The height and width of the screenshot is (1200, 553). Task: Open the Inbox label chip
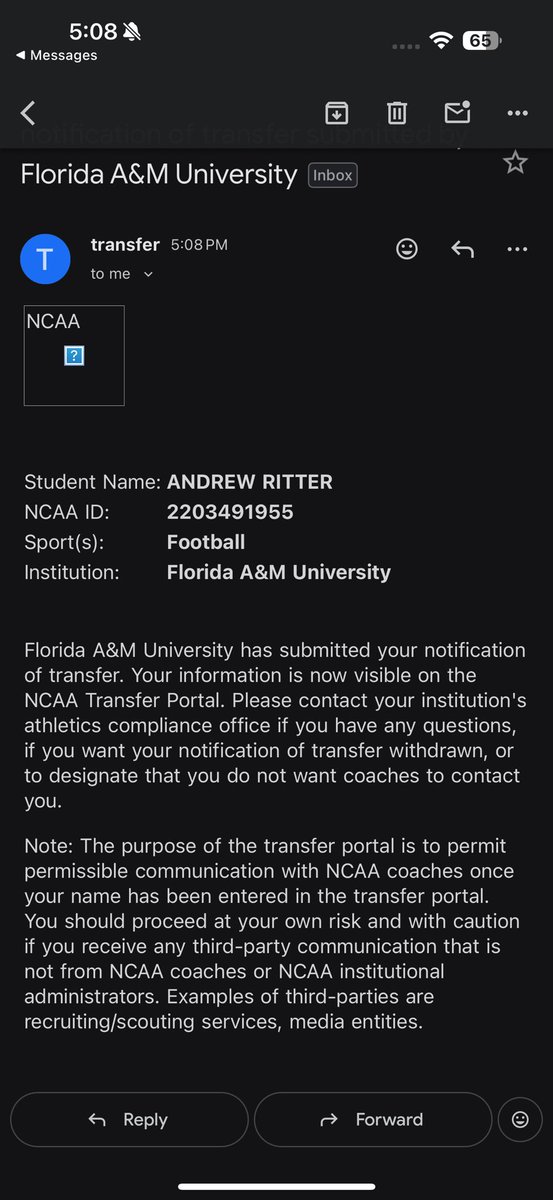click(x=332, y=175)
